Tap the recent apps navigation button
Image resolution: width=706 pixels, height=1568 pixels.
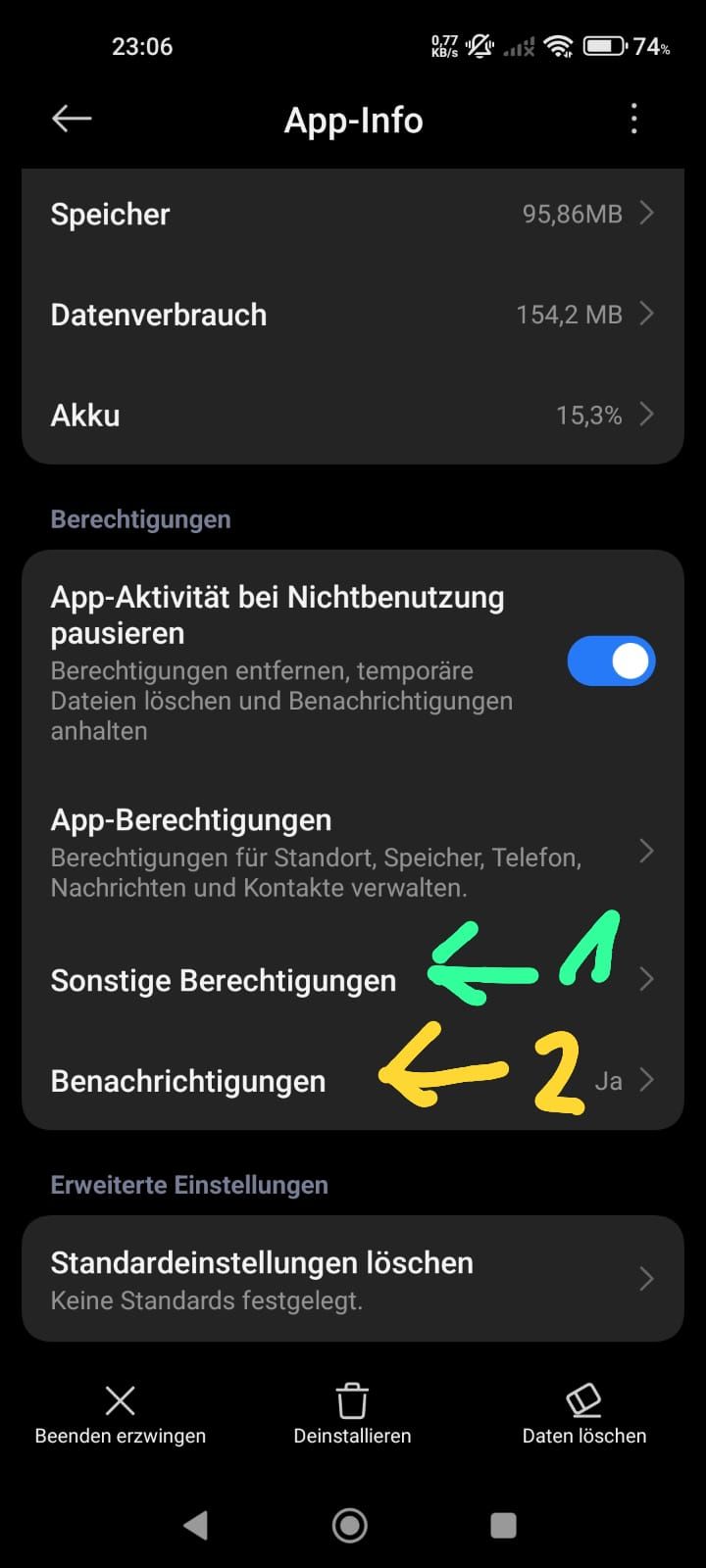click(503, 1525)
